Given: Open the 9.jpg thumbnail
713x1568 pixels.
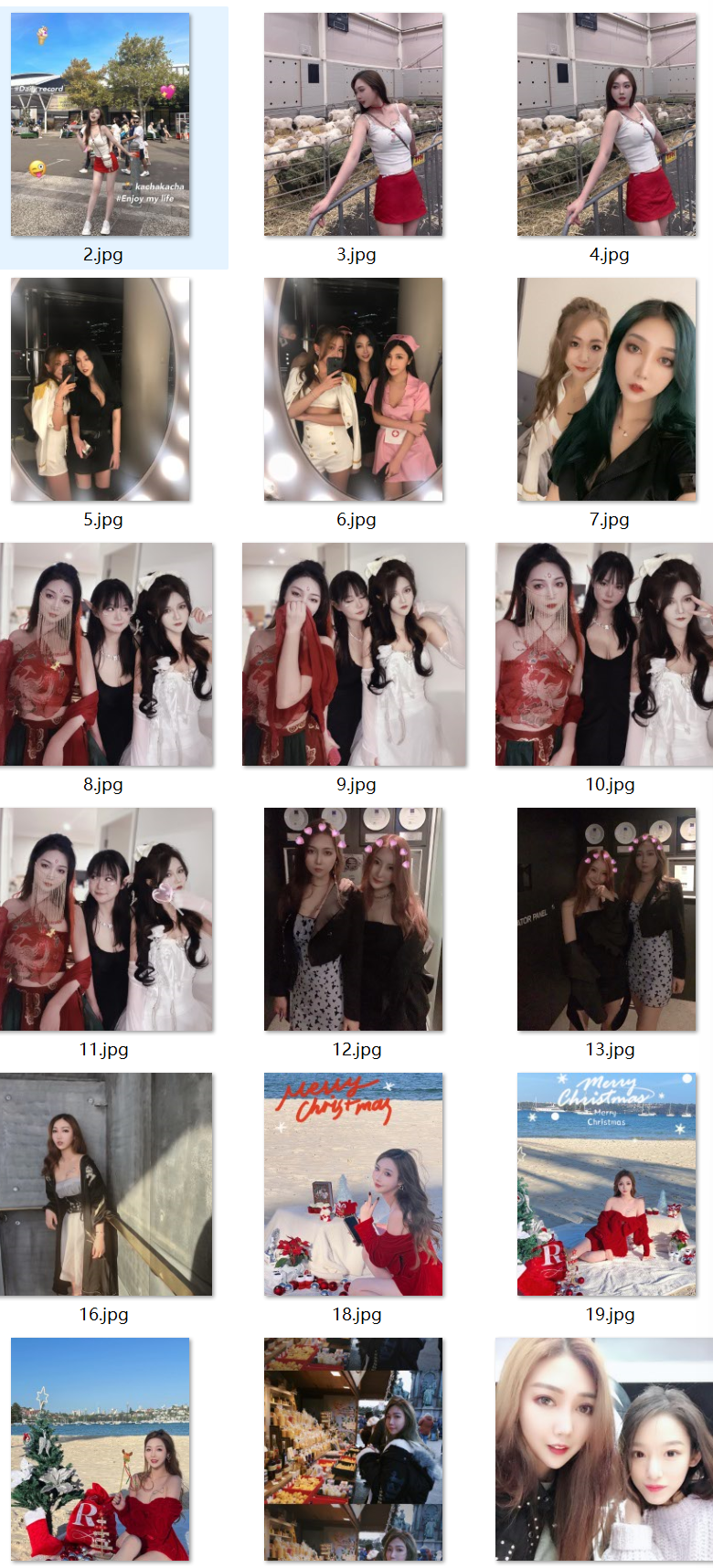Looking at the screenshot, I should coord(354,654).
